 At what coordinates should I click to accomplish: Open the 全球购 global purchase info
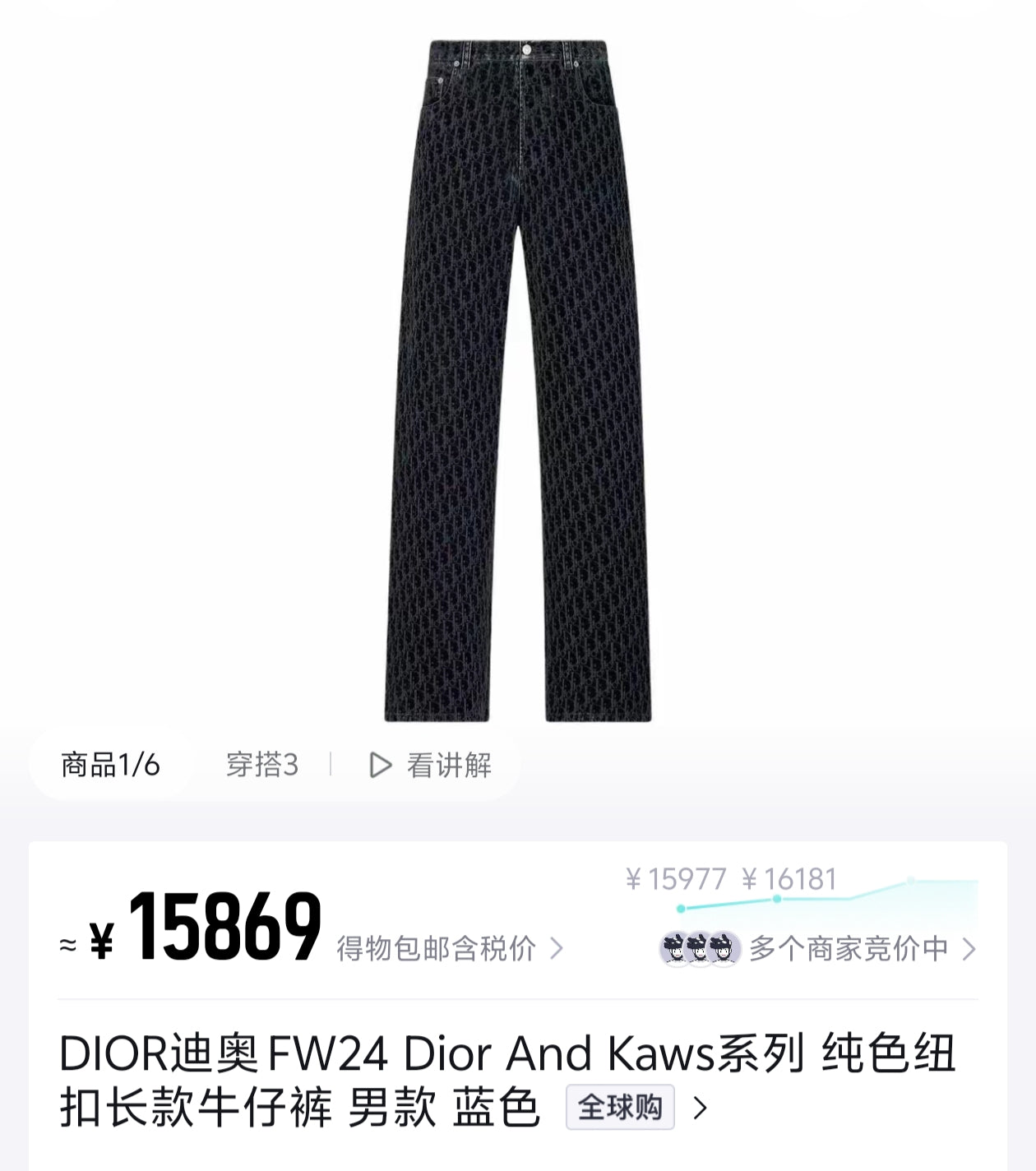pyautogui.click(x=621, y=1108)
